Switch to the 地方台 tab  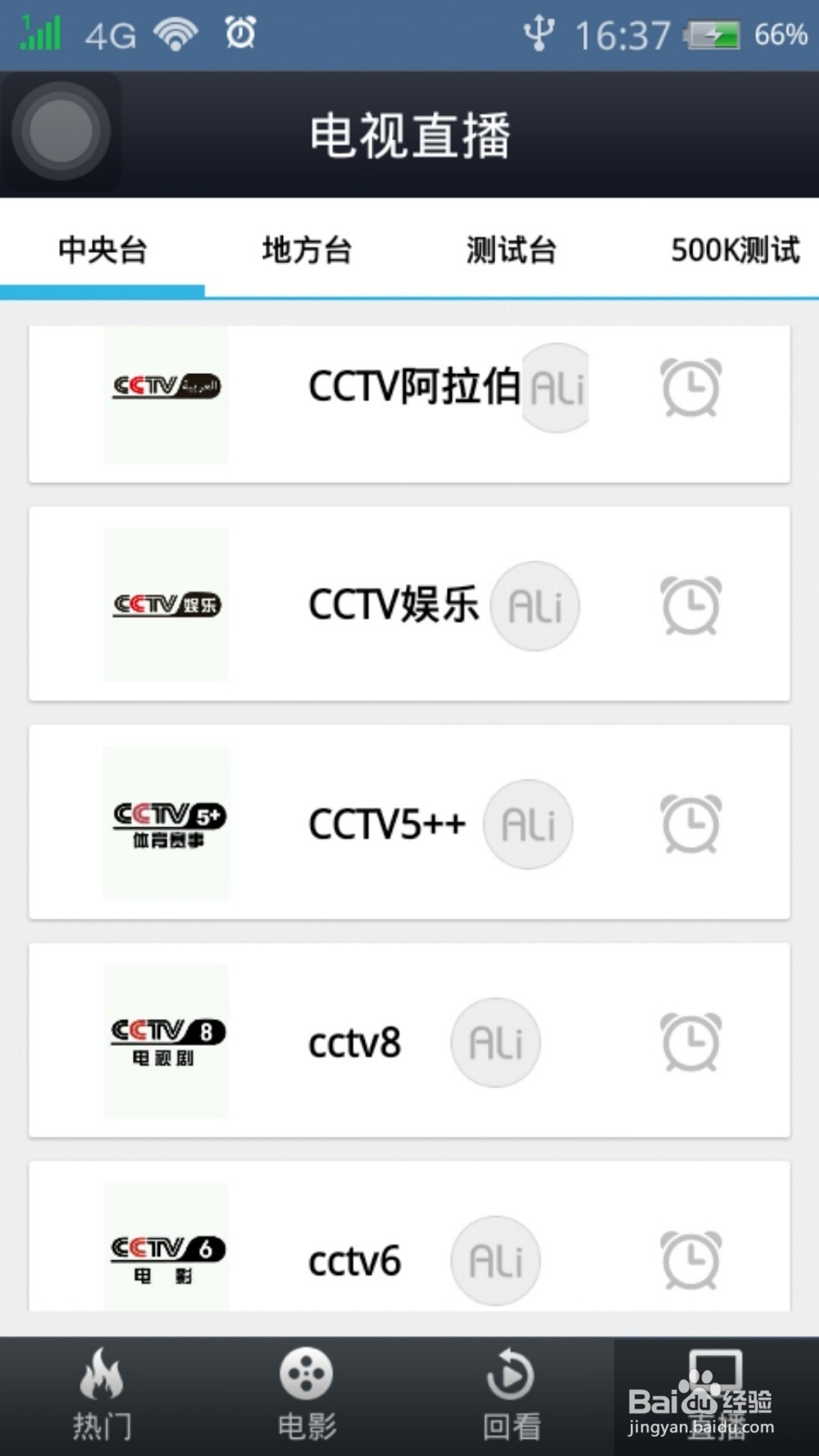(307, 249)
